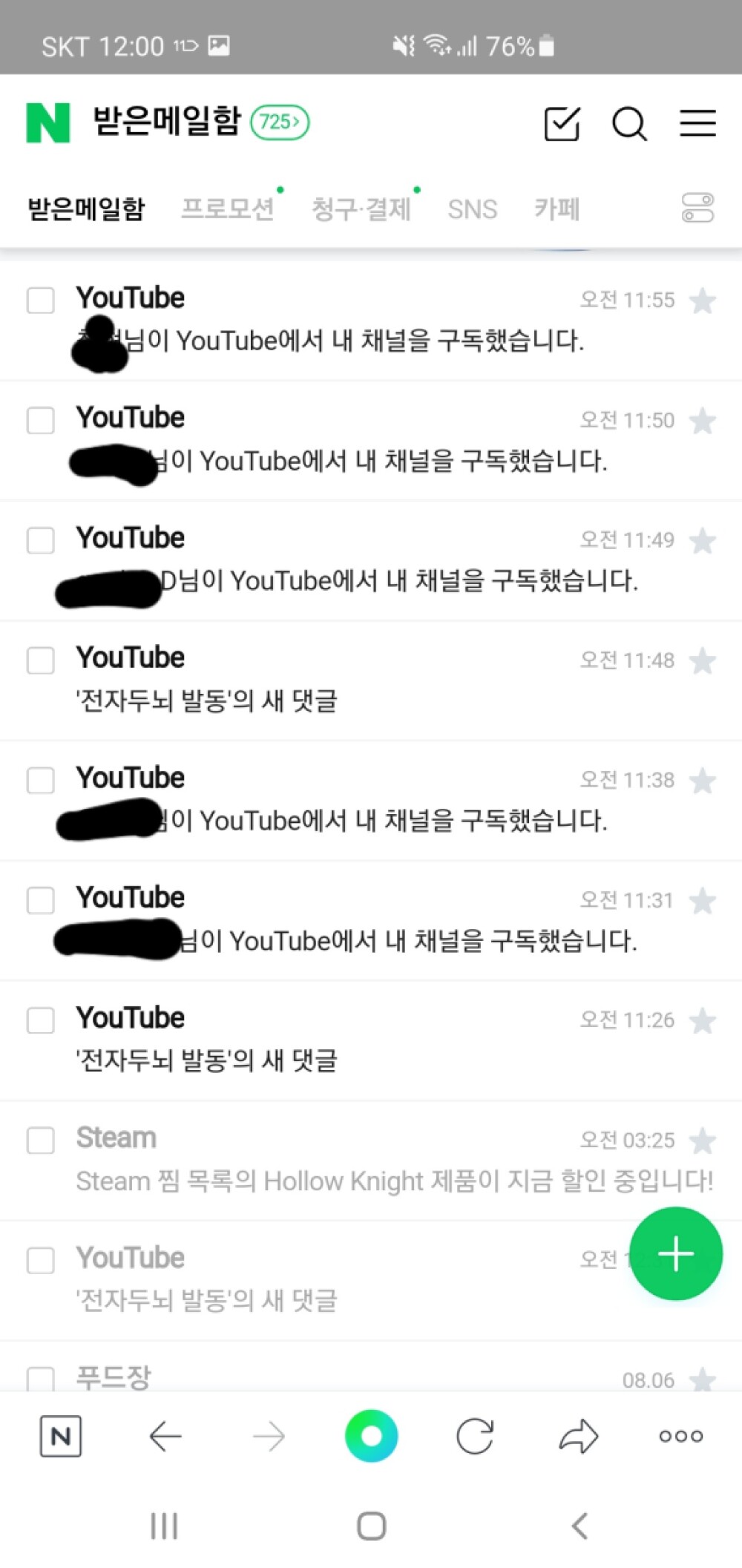
Task: Switch to the SNS tab
Action: point(473,209)
